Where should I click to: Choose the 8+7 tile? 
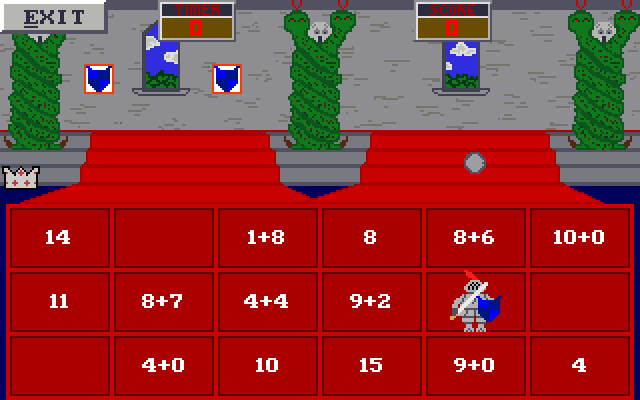click(162, 300)
